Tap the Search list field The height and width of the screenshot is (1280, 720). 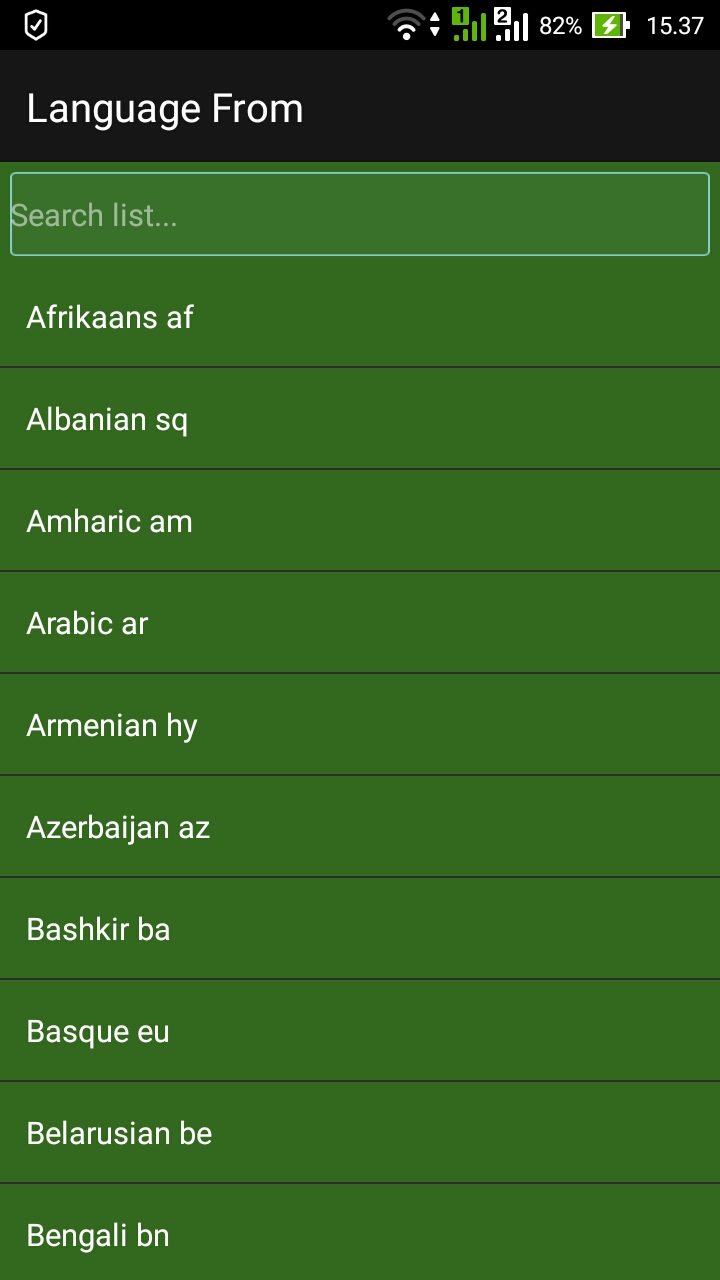(x=360, y=214)
